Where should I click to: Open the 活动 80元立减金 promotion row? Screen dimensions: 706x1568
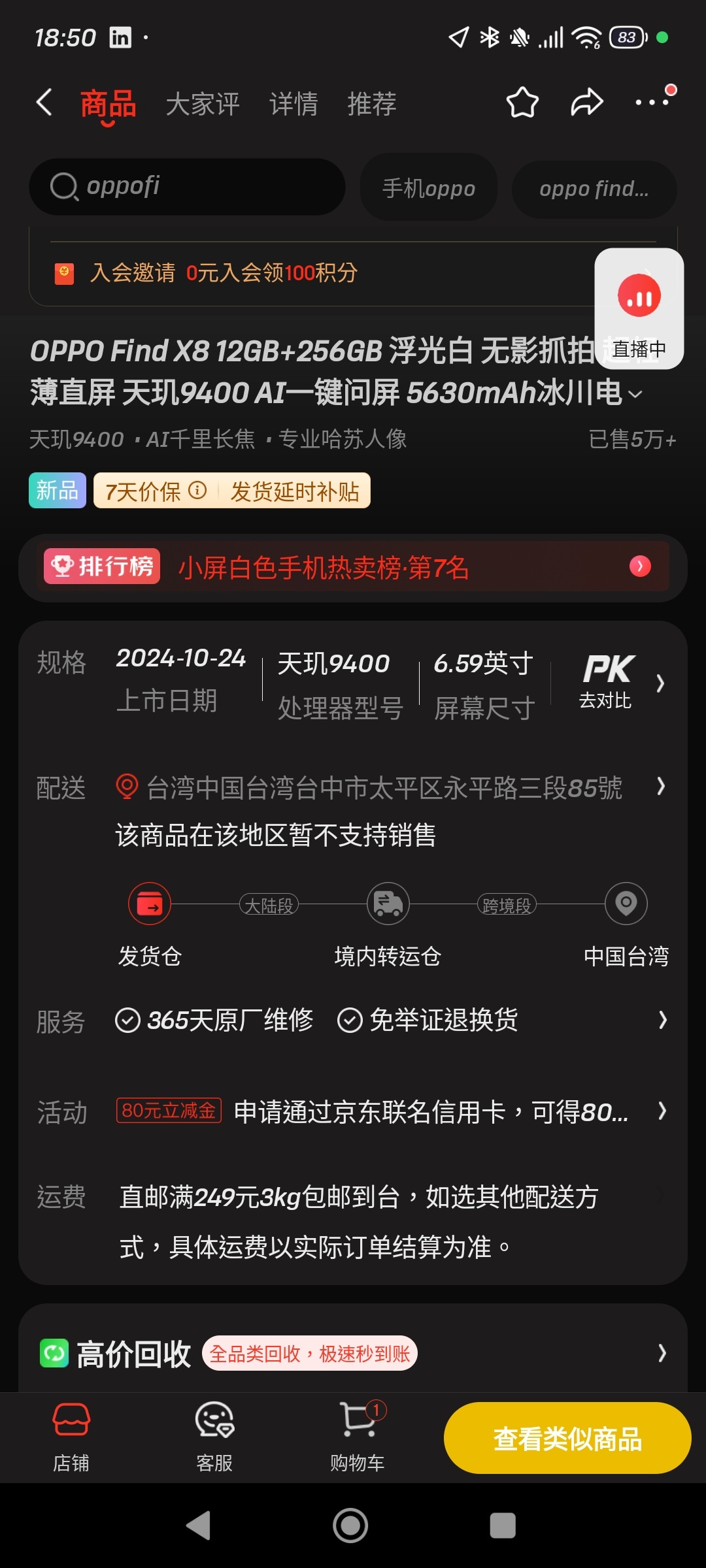click(353, 1111)
